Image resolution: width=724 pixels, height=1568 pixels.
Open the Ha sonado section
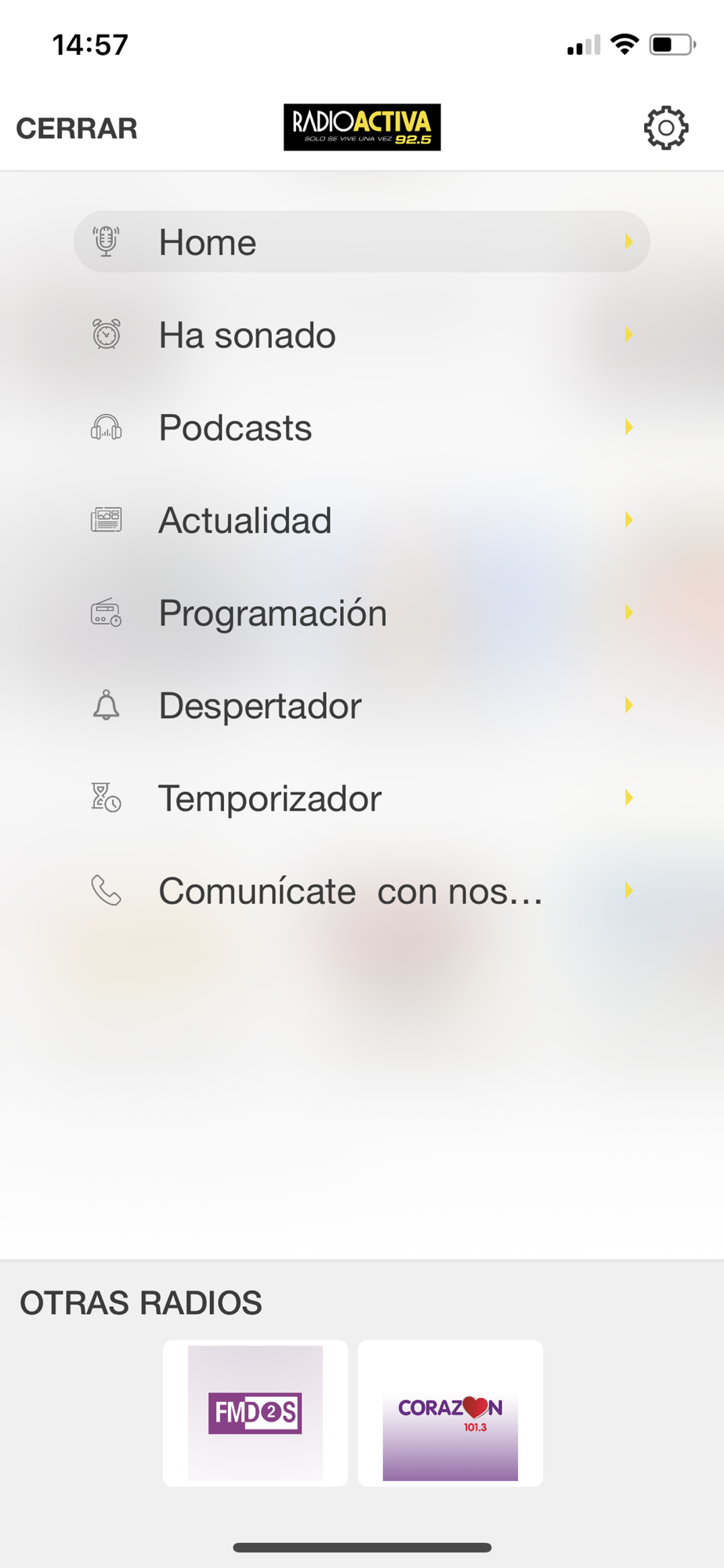(x=362, y=335)
